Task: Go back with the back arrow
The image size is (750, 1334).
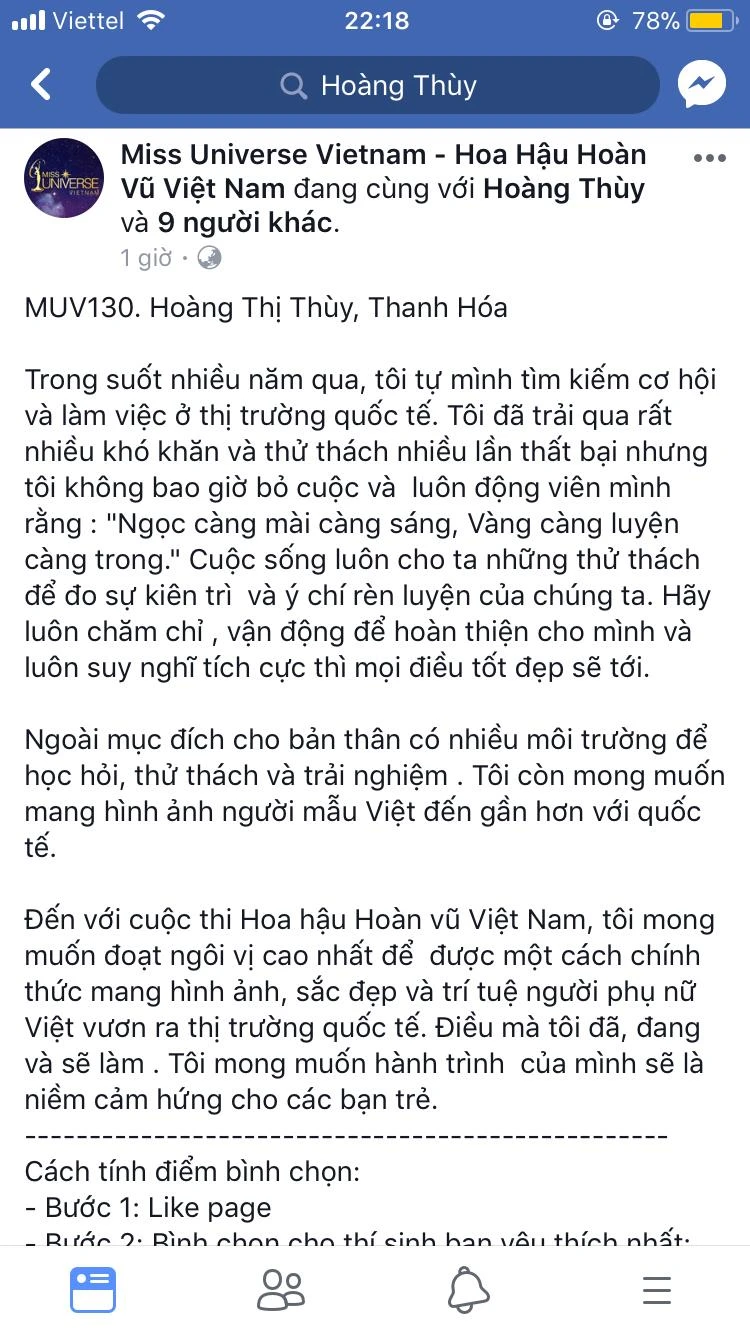Action: pyautogui.click(x=41, y=85)
